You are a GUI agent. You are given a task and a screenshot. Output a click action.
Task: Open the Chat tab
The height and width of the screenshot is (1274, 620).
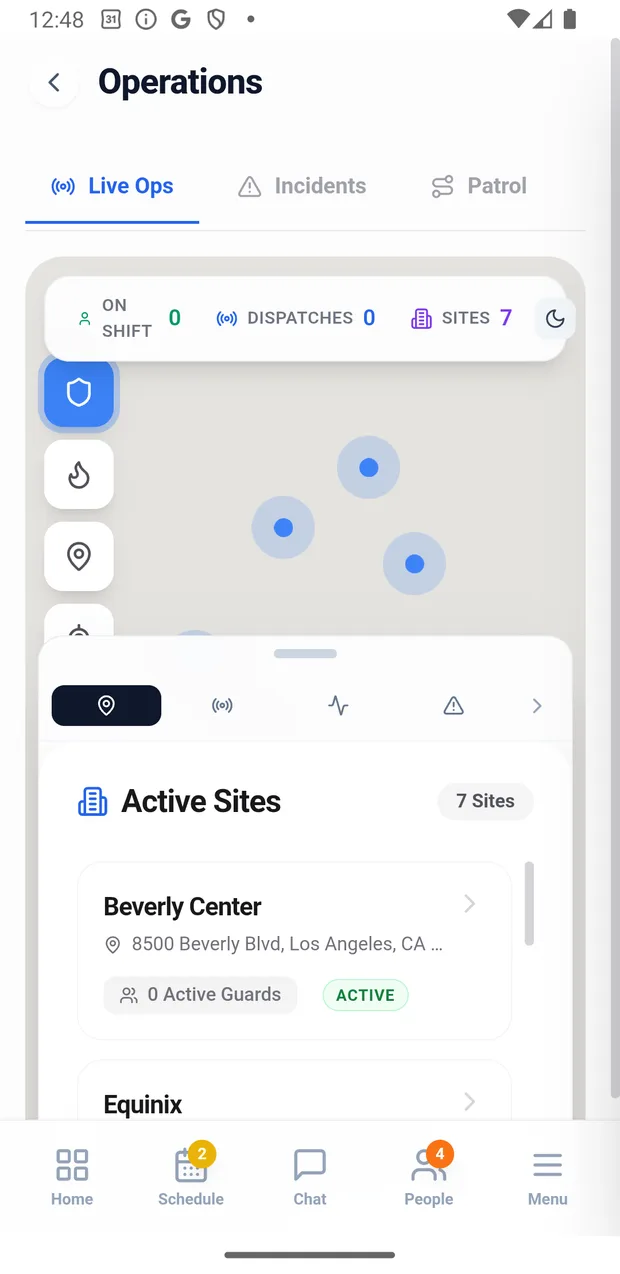tap(310, 1177)
